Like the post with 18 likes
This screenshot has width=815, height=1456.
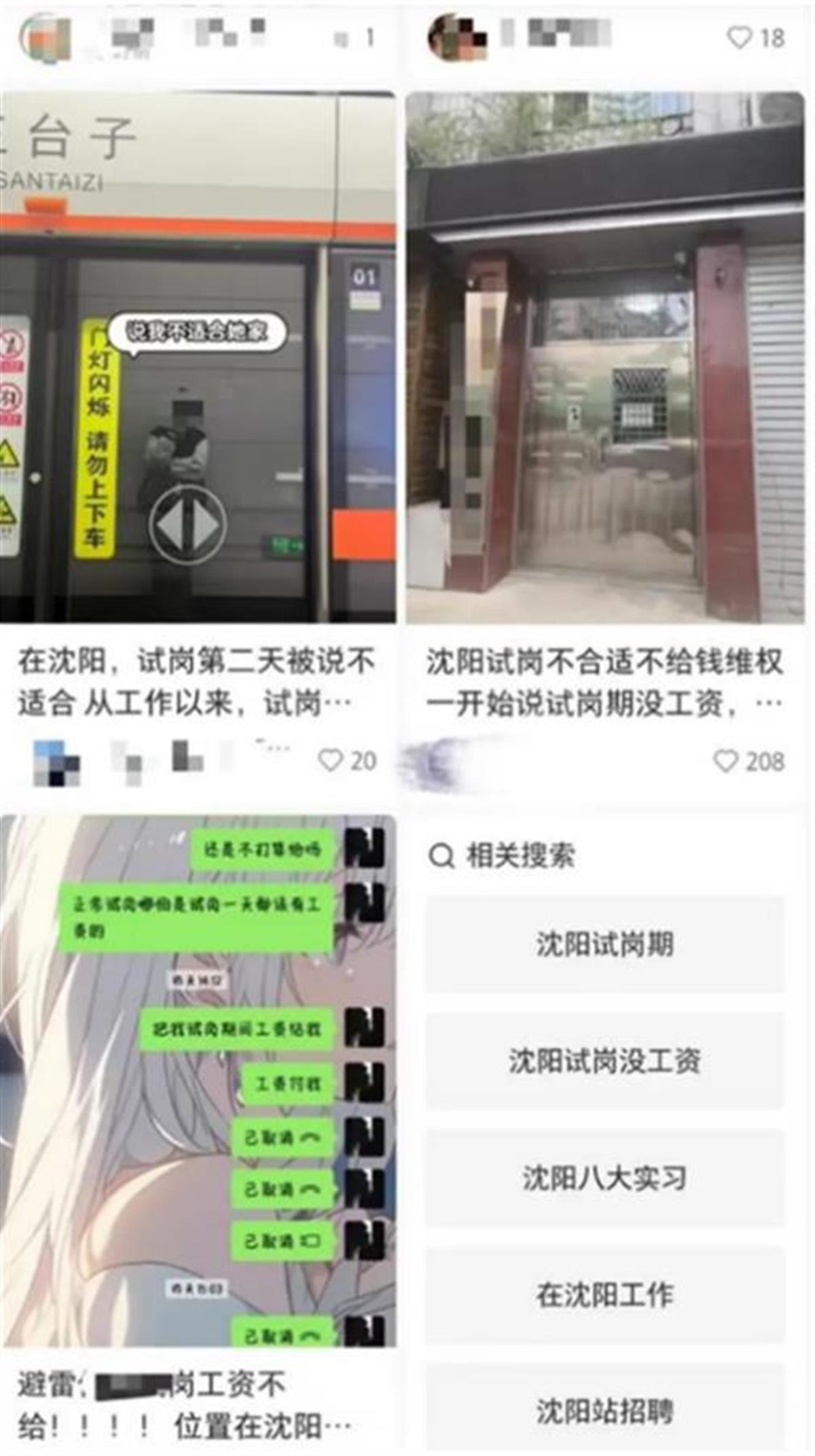pos(739,37)
